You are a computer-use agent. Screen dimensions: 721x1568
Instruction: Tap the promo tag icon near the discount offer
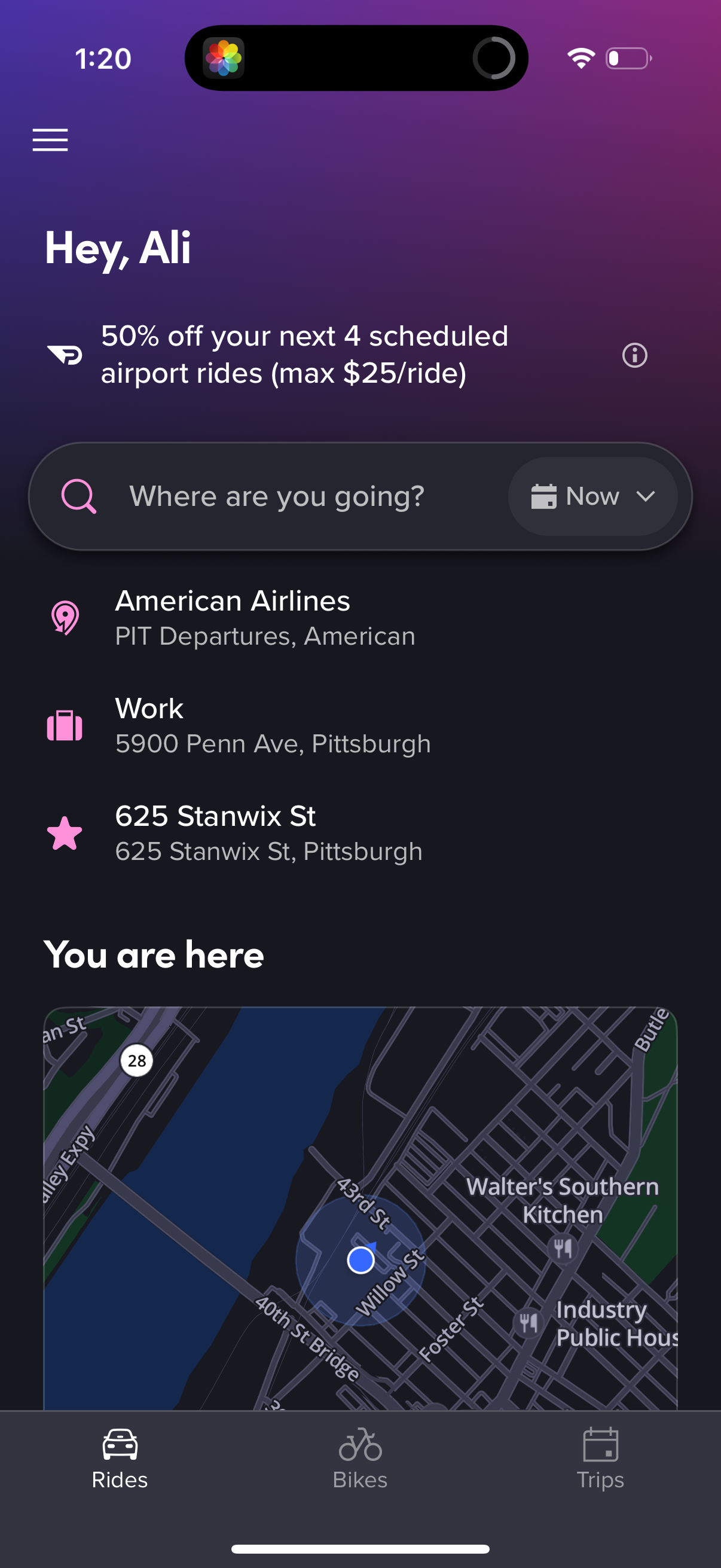coord(65,355)
